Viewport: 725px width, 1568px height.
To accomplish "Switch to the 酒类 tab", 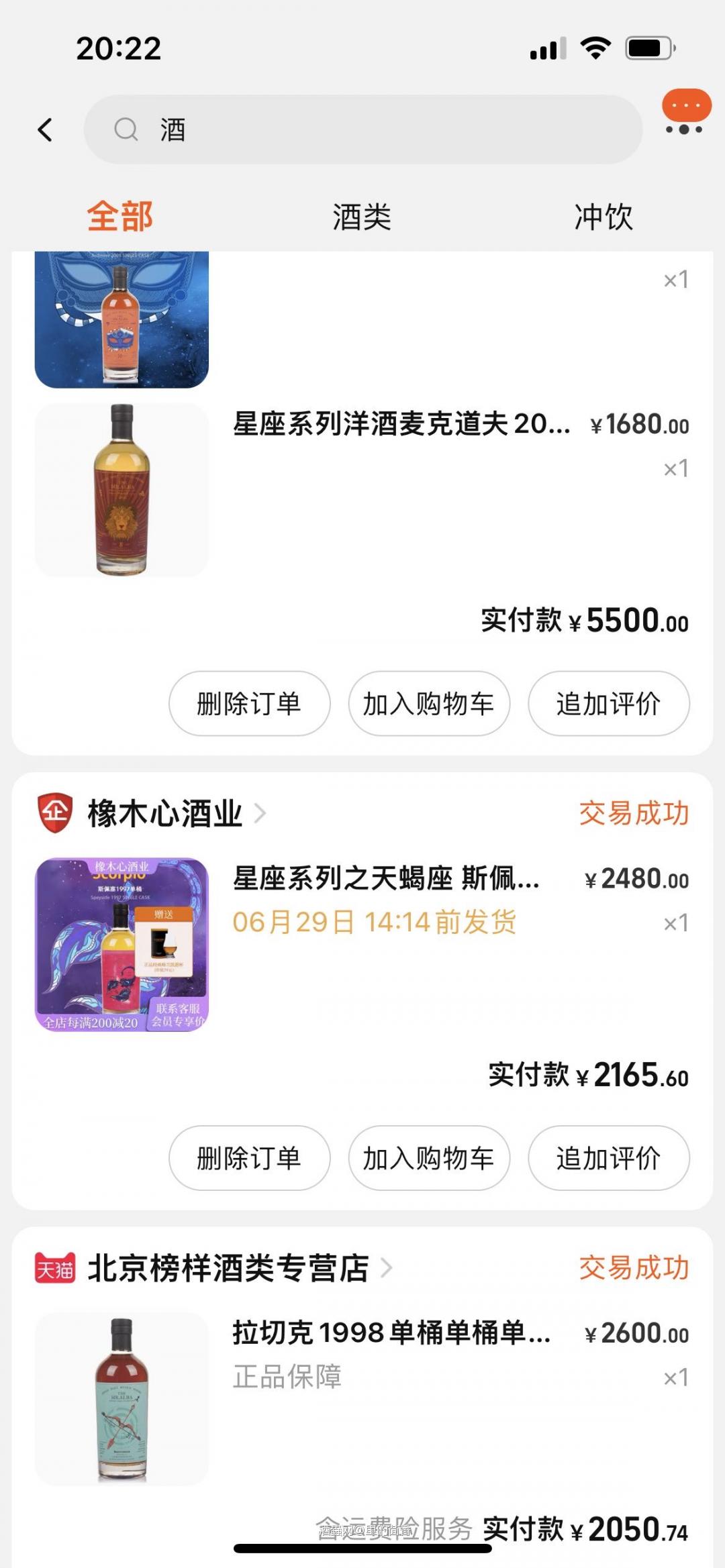I will [362, 217].
